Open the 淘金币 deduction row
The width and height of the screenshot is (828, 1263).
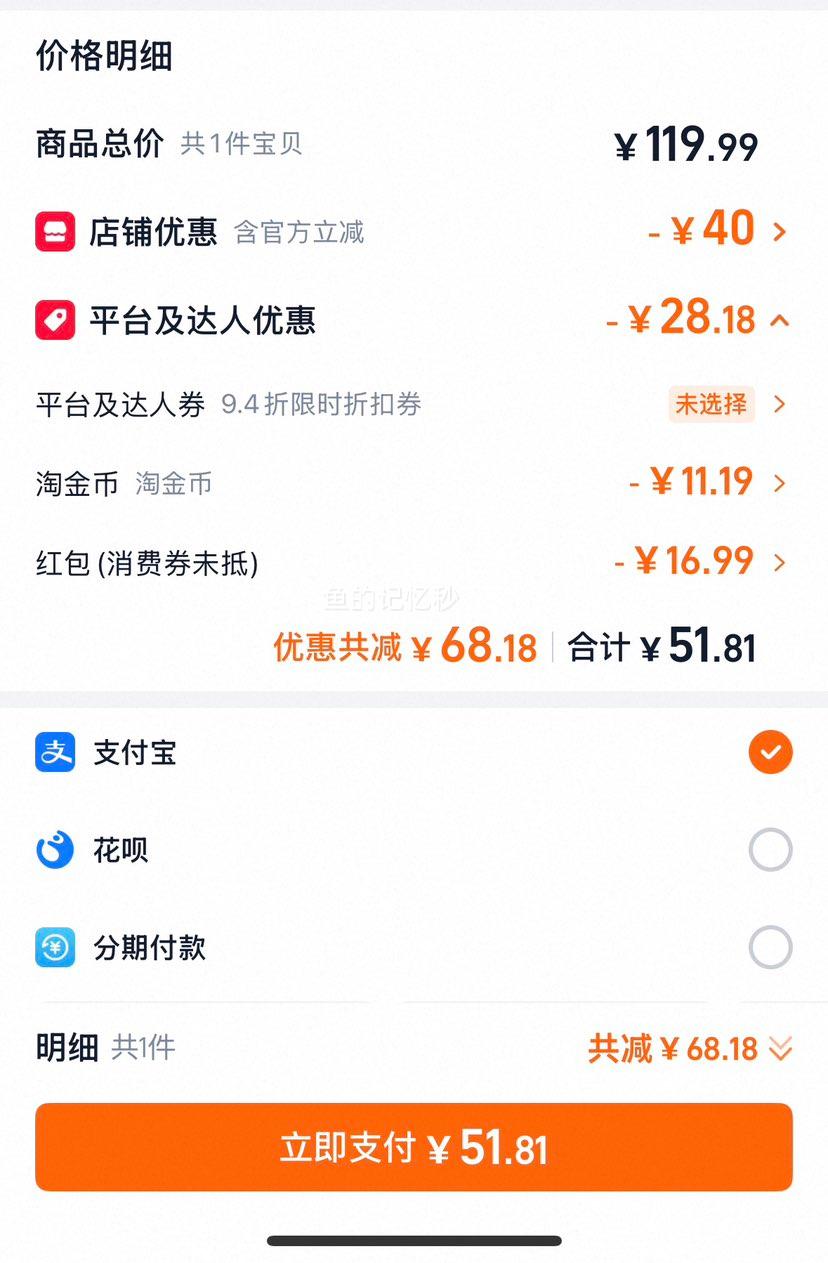coord(413,484)
